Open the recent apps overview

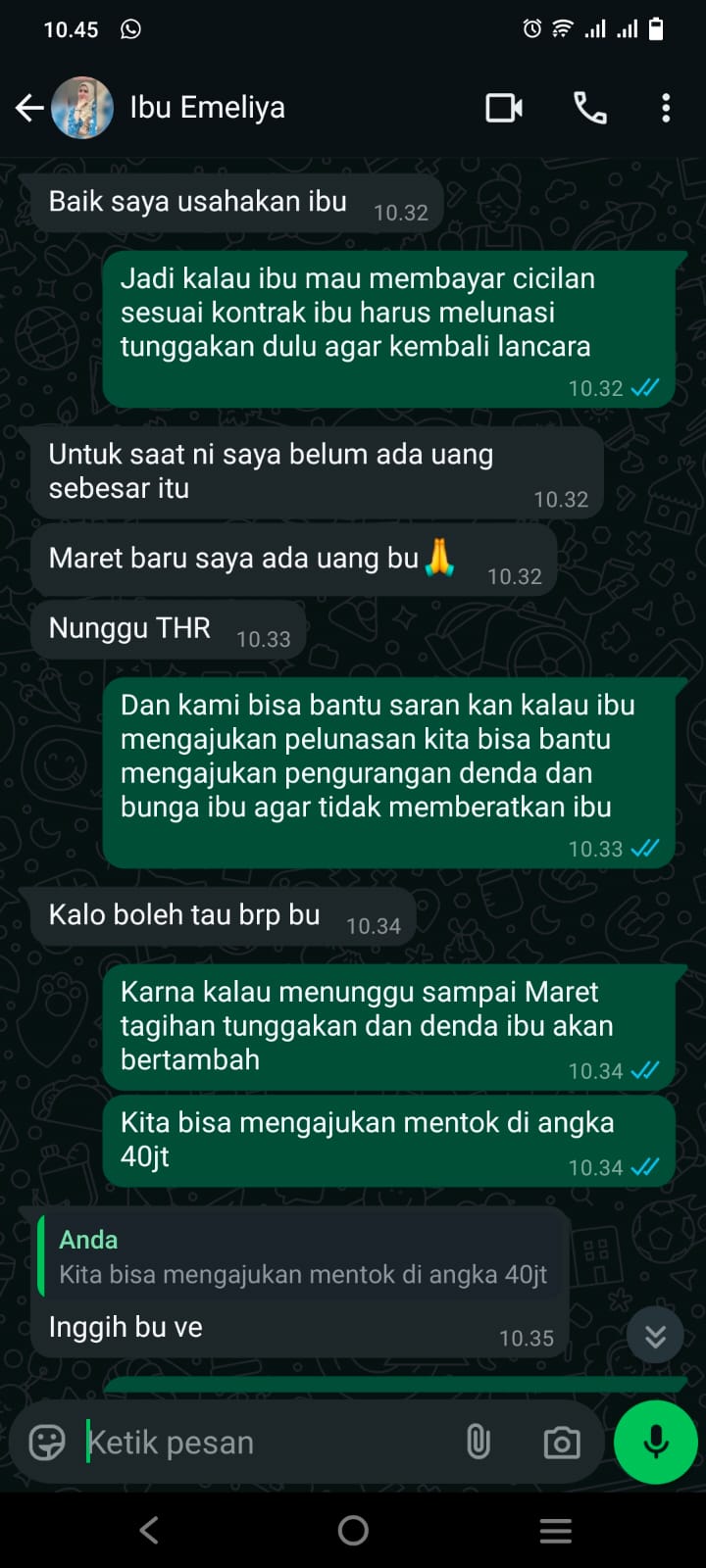pos(555,1530)
